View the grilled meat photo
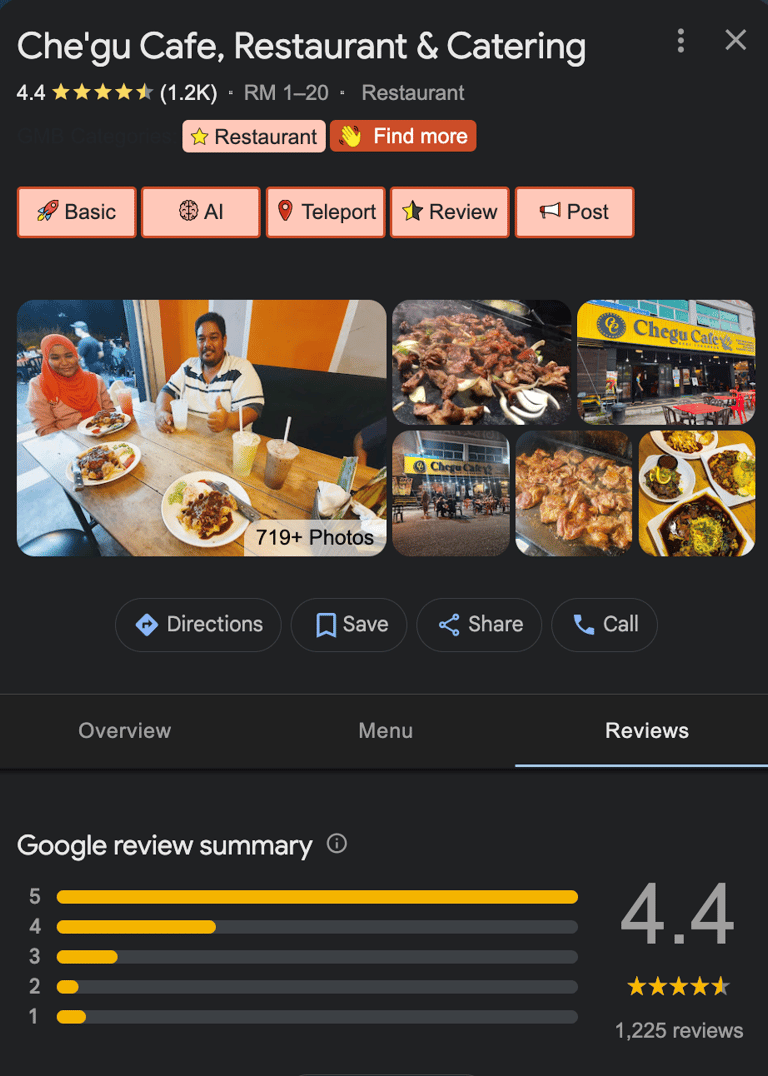Screen dimensions: 768x1076 [x=481, y=362]
